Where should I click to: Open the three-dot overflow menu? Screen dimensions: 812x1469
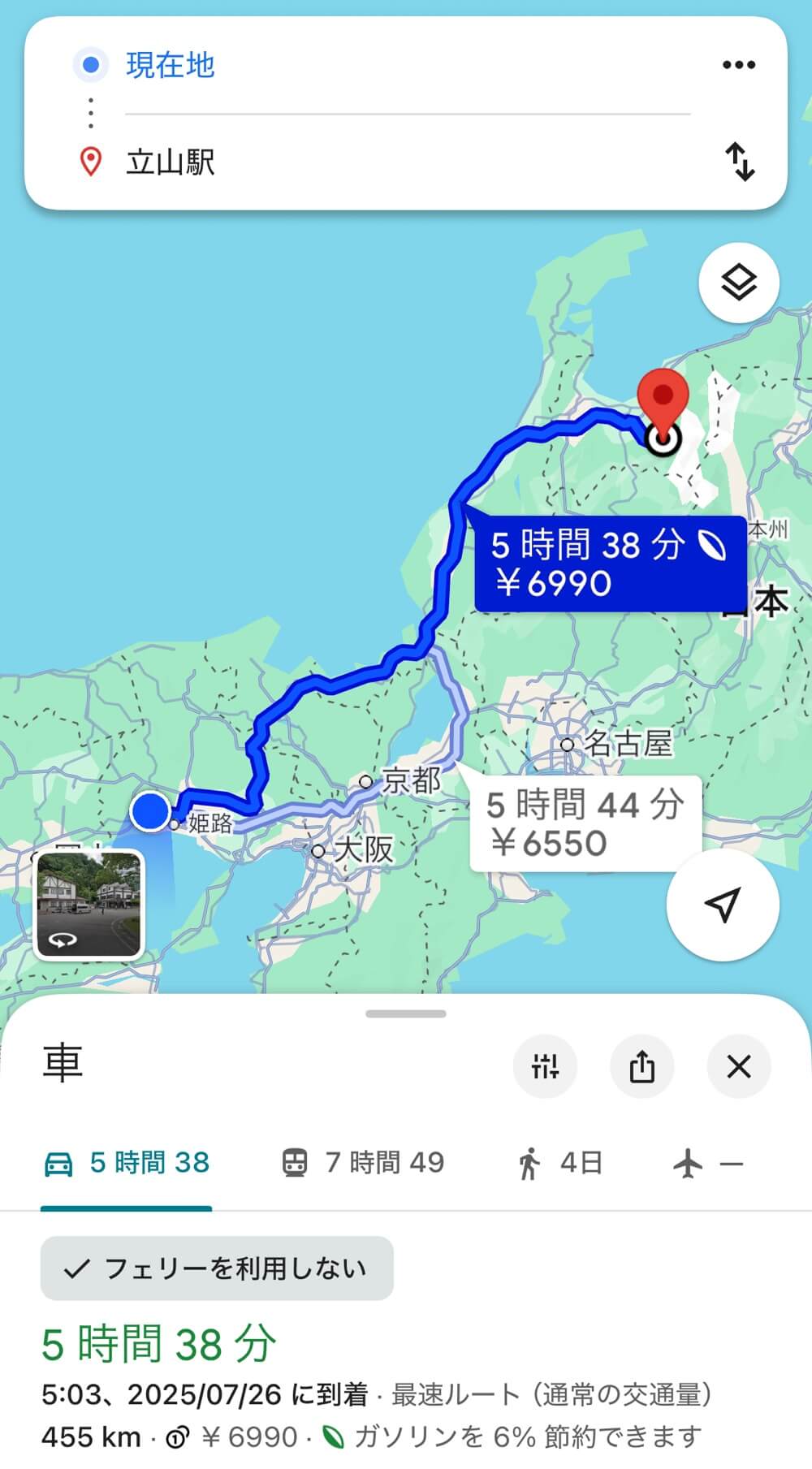coord(738,65)
